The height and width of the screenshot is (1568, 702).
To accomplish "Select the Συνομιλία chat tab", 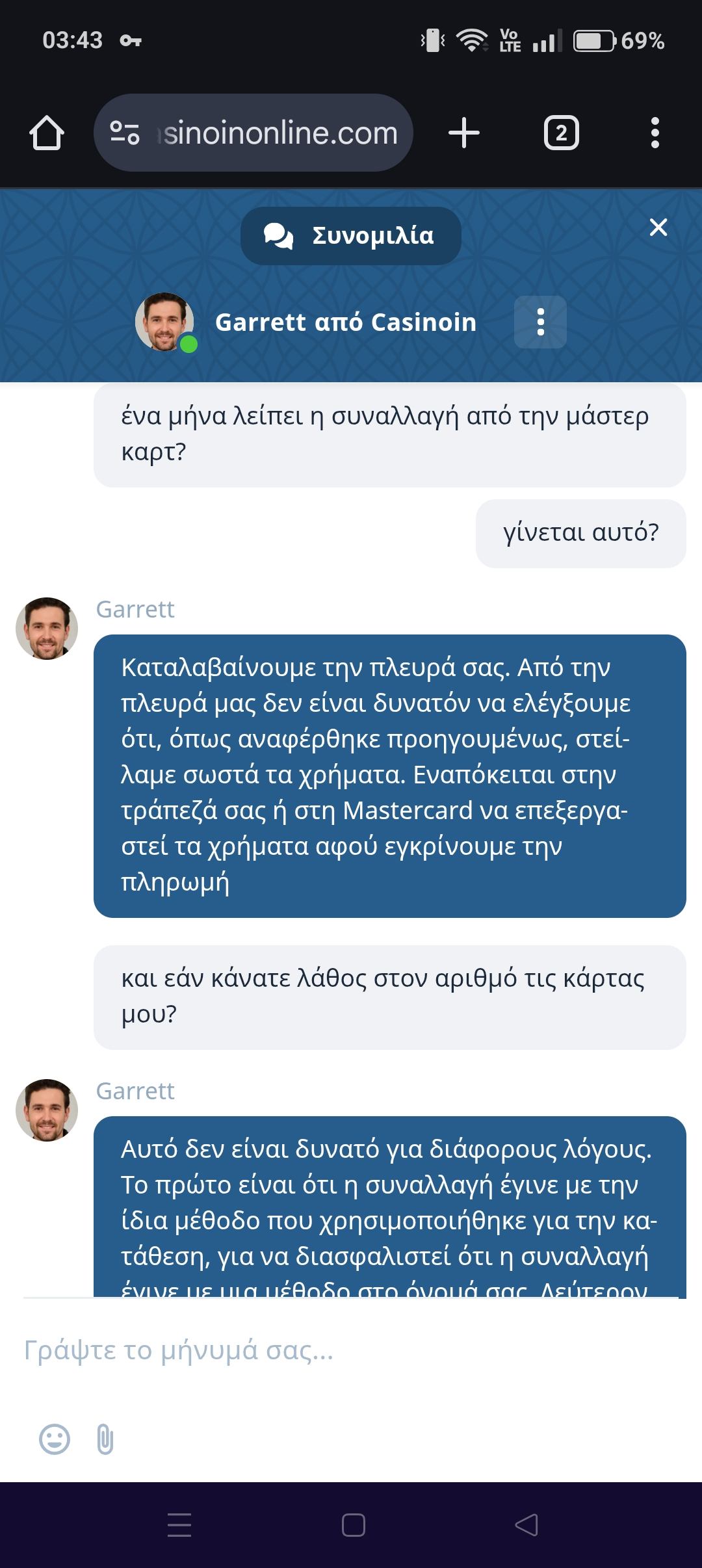I will (351, 236).
